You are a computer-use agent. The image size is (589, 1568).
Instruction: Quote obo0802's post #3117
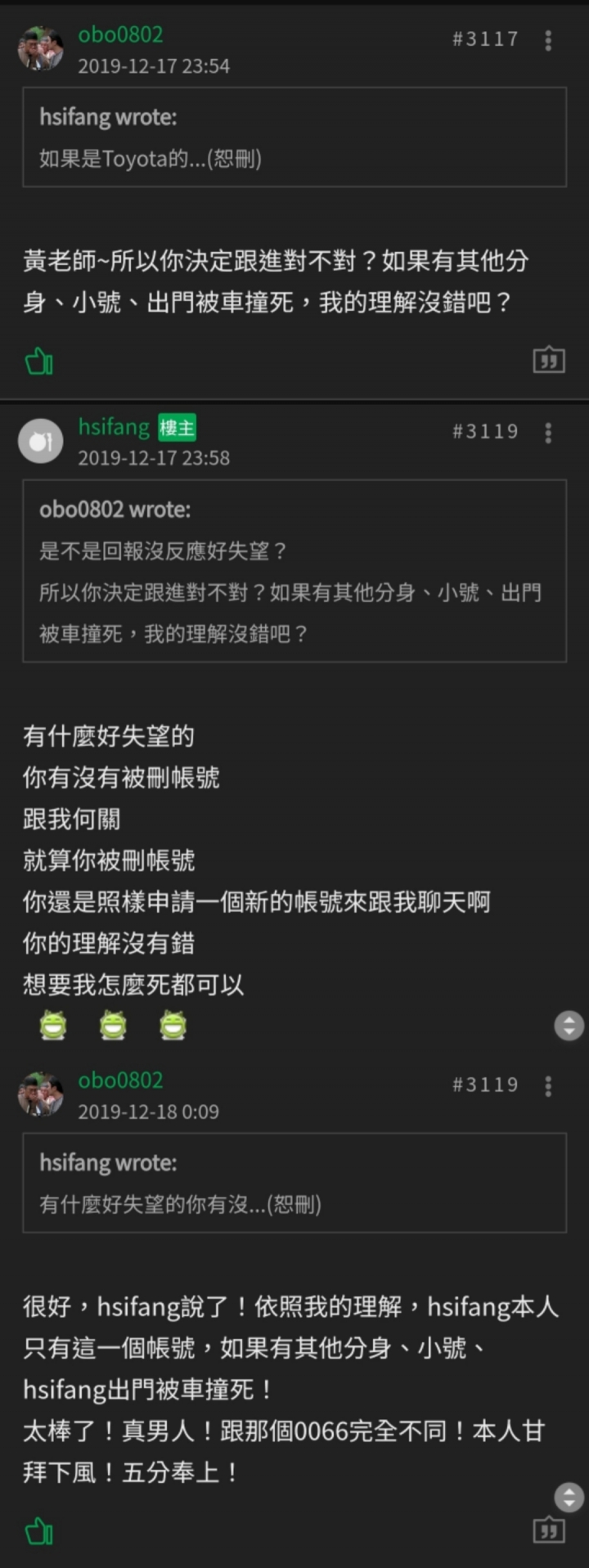tap(548, 360)
